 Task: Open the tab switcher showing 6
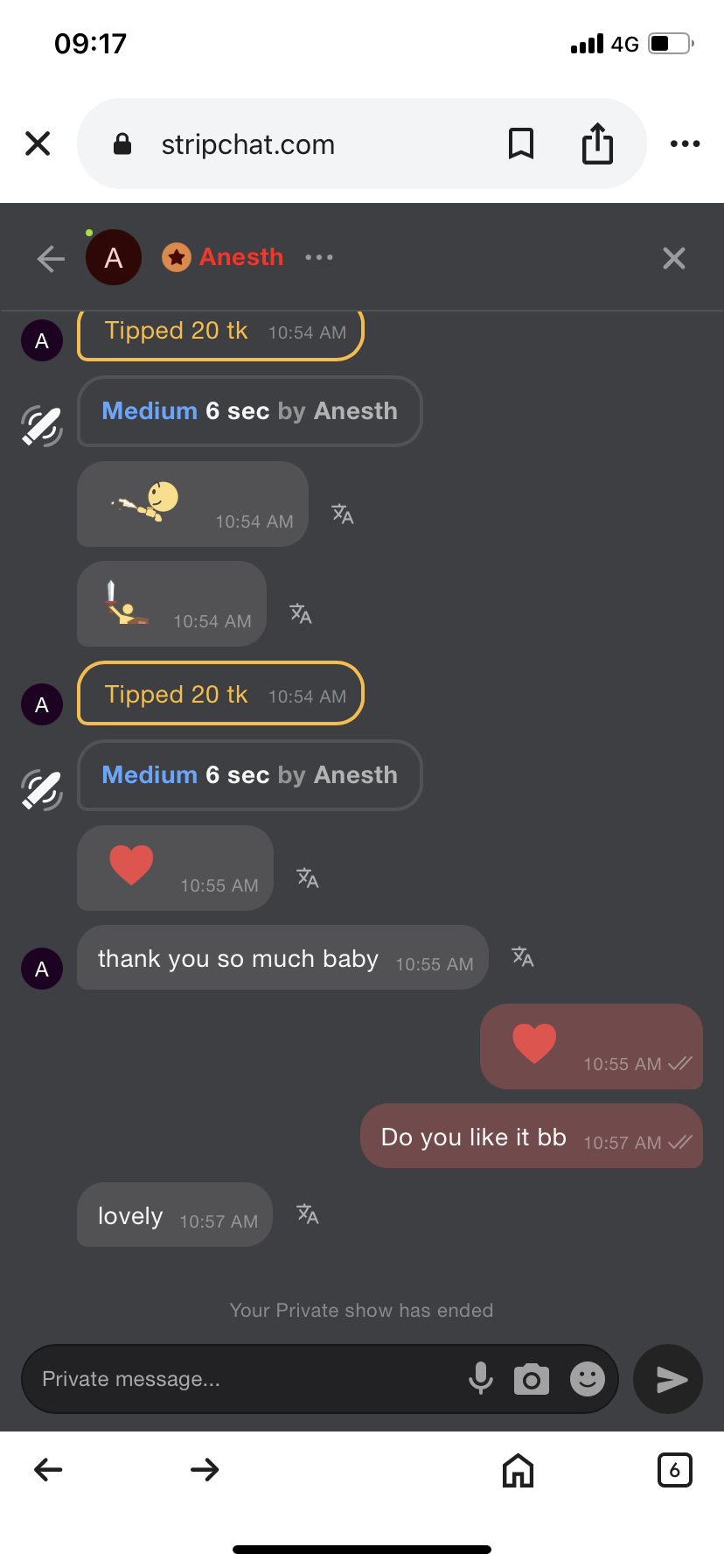click(674, 1470)
